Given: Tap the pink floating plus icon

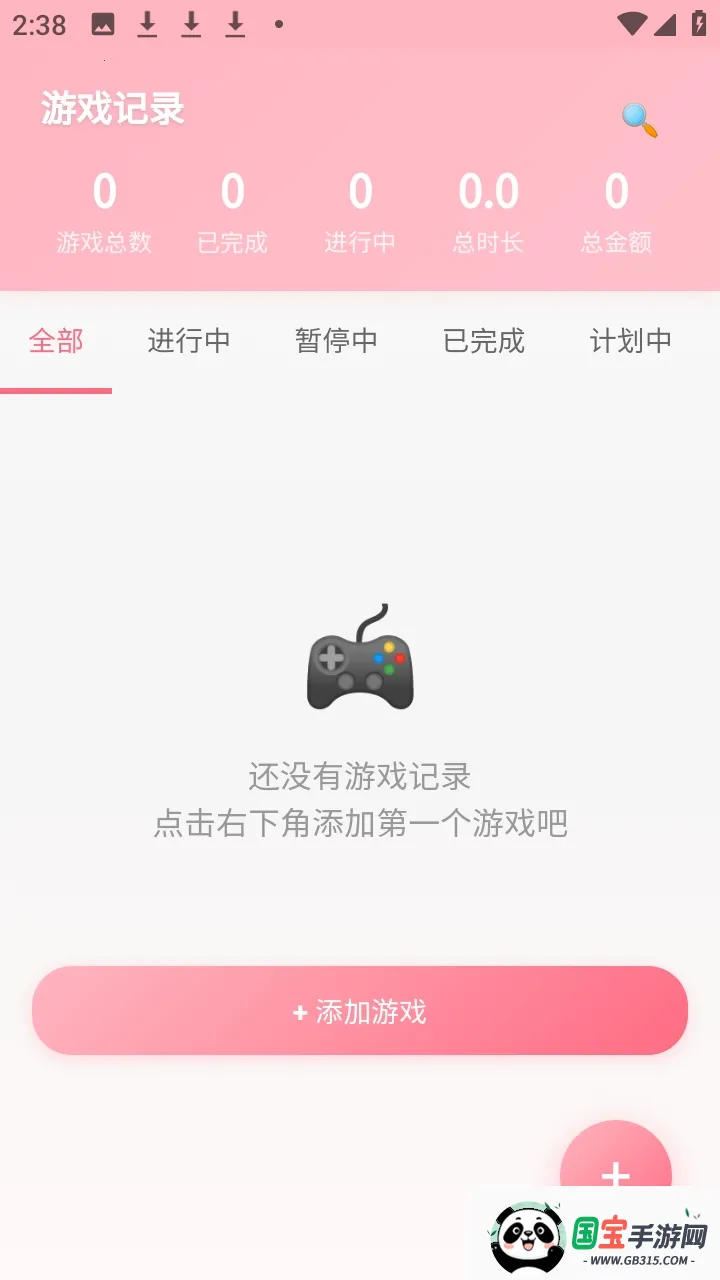Looking at the screenshot, I should [x=617, y=1175].
